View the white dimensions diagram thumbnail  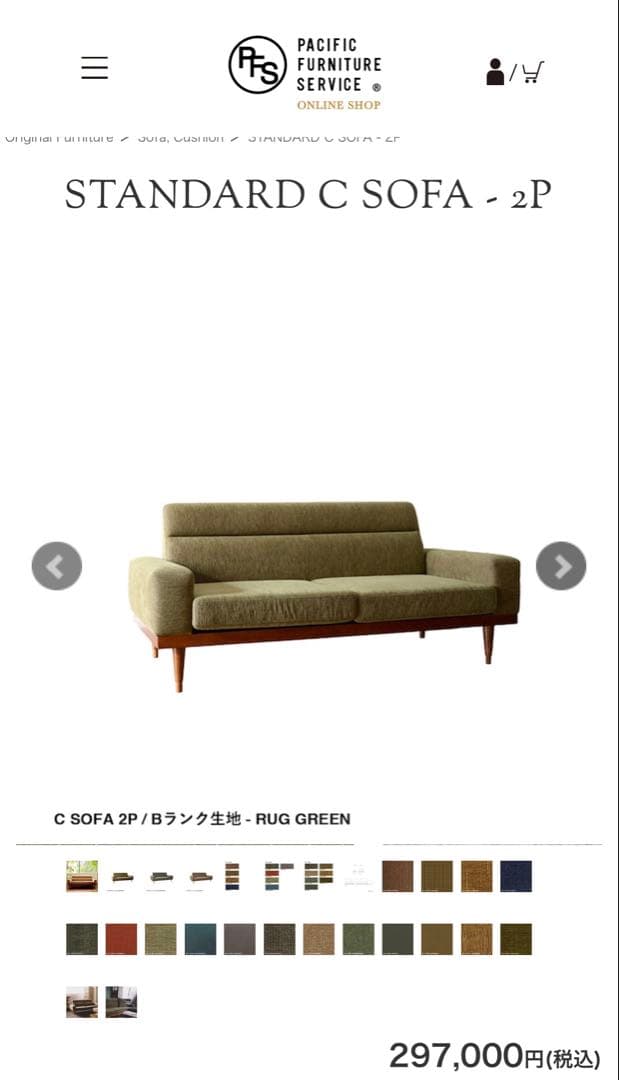pyautogui.click(x=358, y=876)
